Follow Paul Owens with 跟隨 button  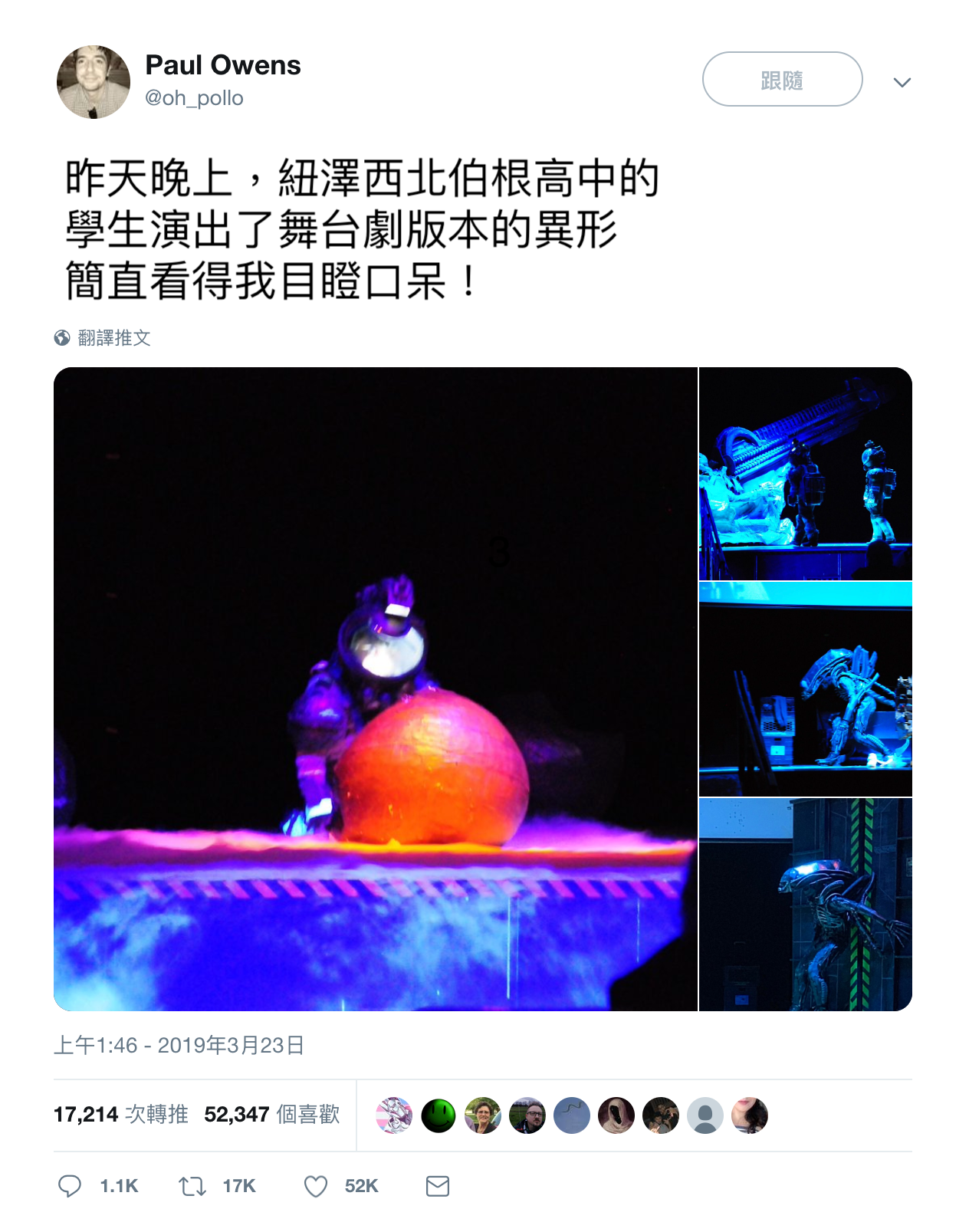pyautogui.click(x=781, y=80)
